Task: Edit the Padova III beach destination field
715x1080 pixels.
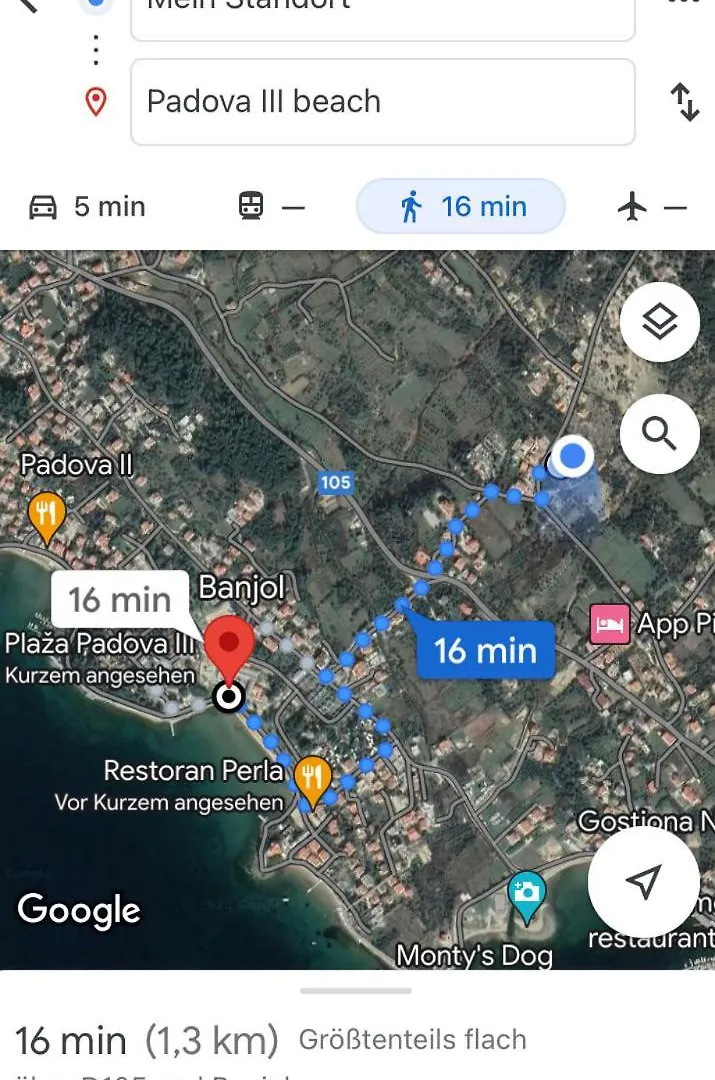Action: pyautogui.click(x=382, y=102)
